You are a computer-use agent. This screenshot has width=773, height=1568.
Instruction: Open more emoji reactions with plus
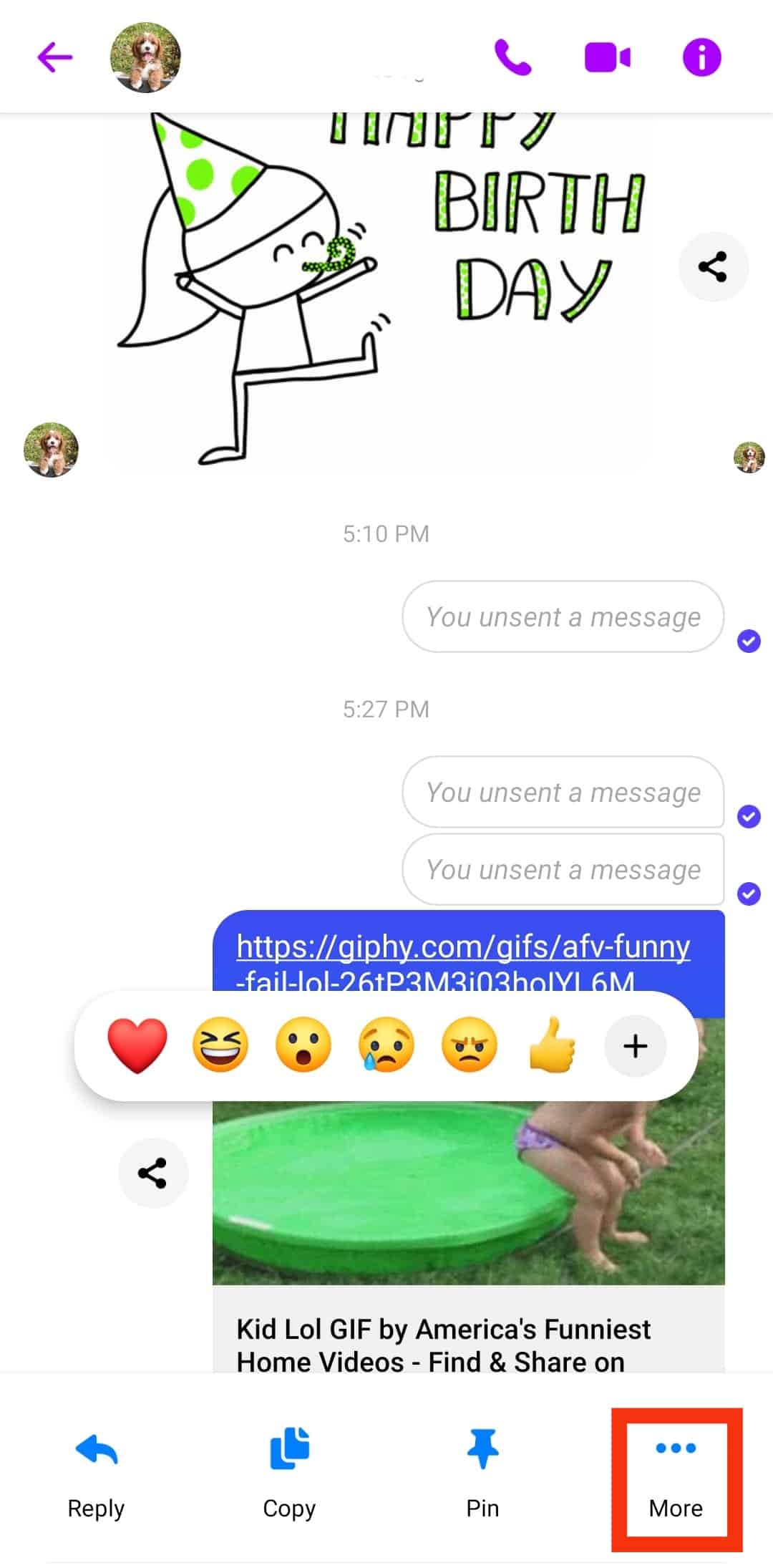click(635, 1046)
